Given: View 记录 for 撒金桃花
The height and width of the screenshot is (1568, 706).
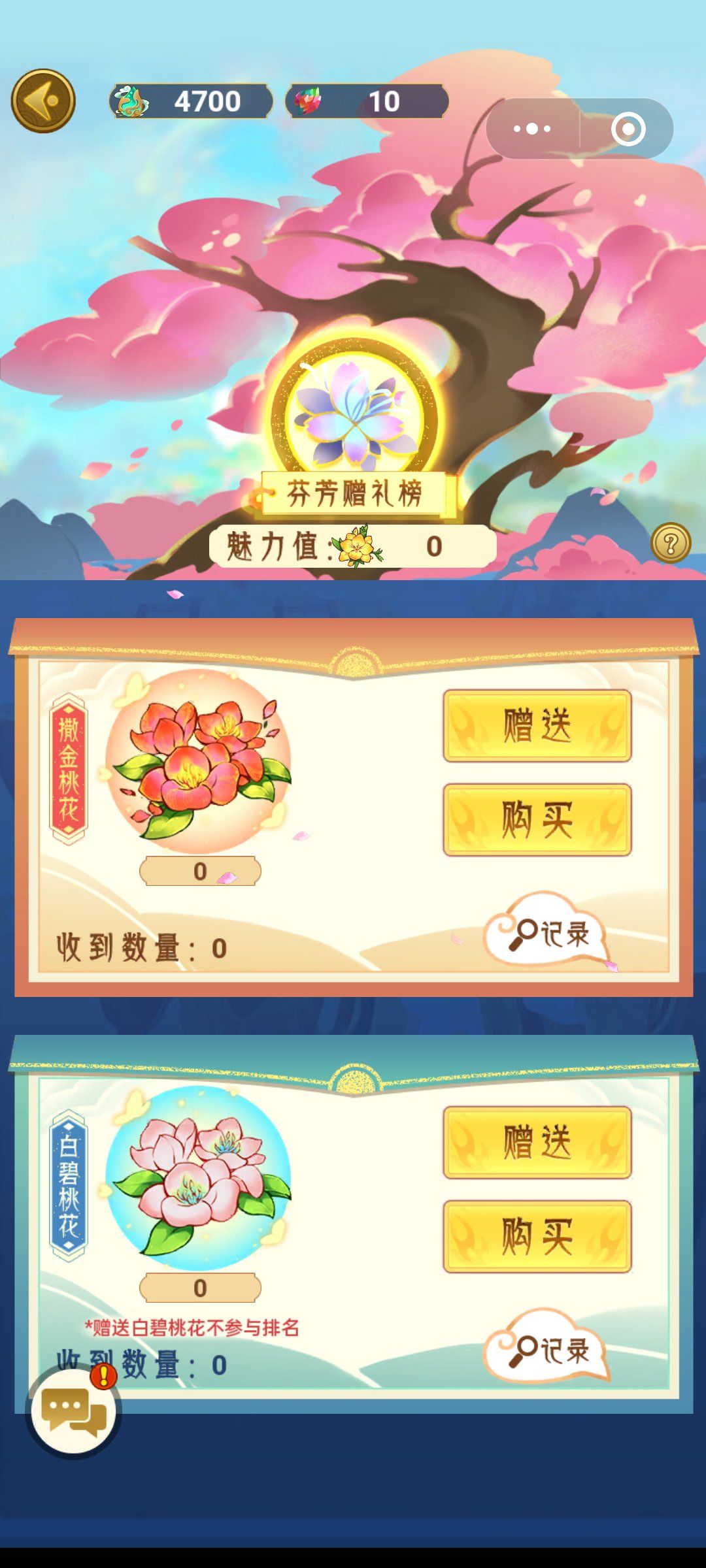Looking at the screenshot, I should point(549,933).
